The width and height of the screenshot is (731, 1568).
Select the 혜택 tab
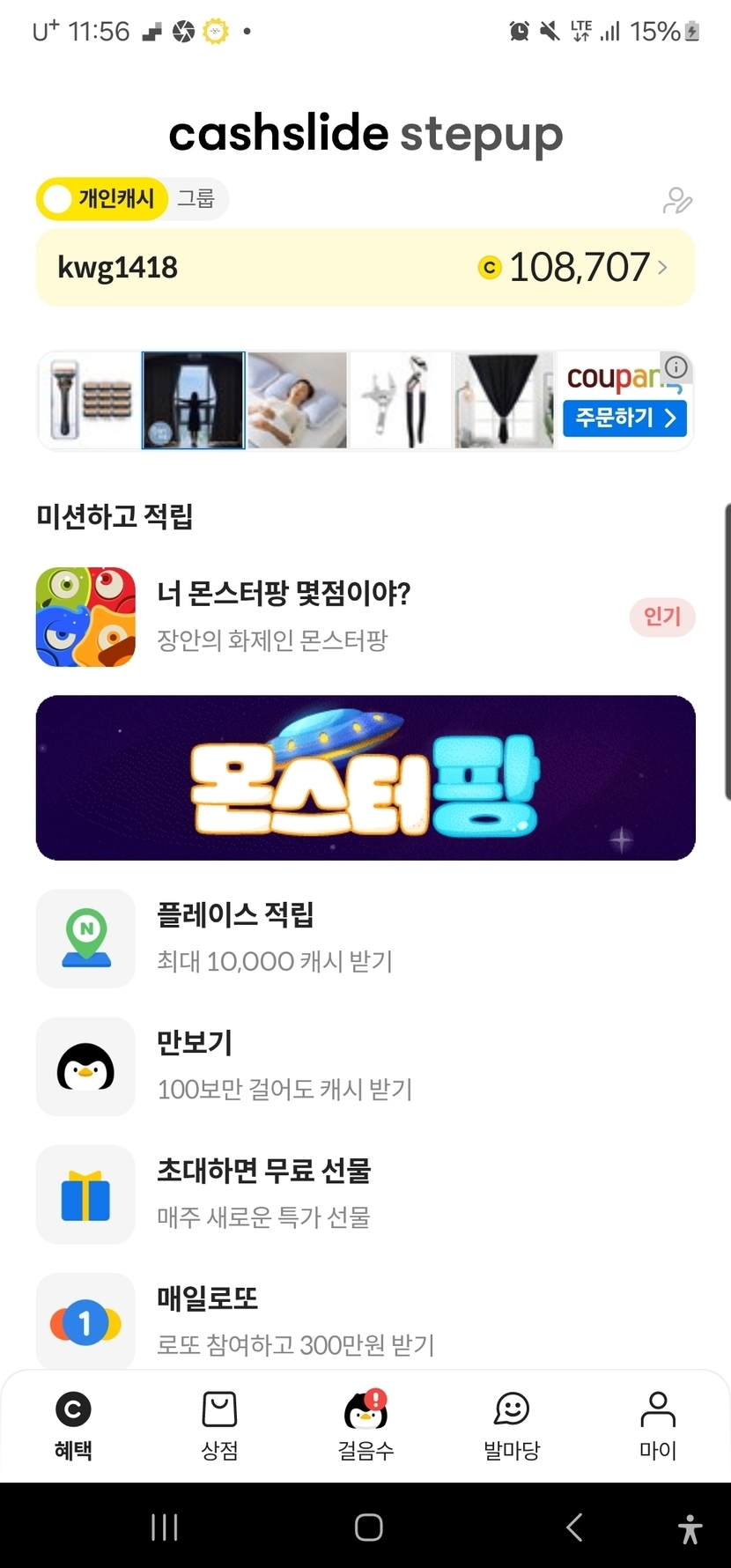click(73, 1425)
